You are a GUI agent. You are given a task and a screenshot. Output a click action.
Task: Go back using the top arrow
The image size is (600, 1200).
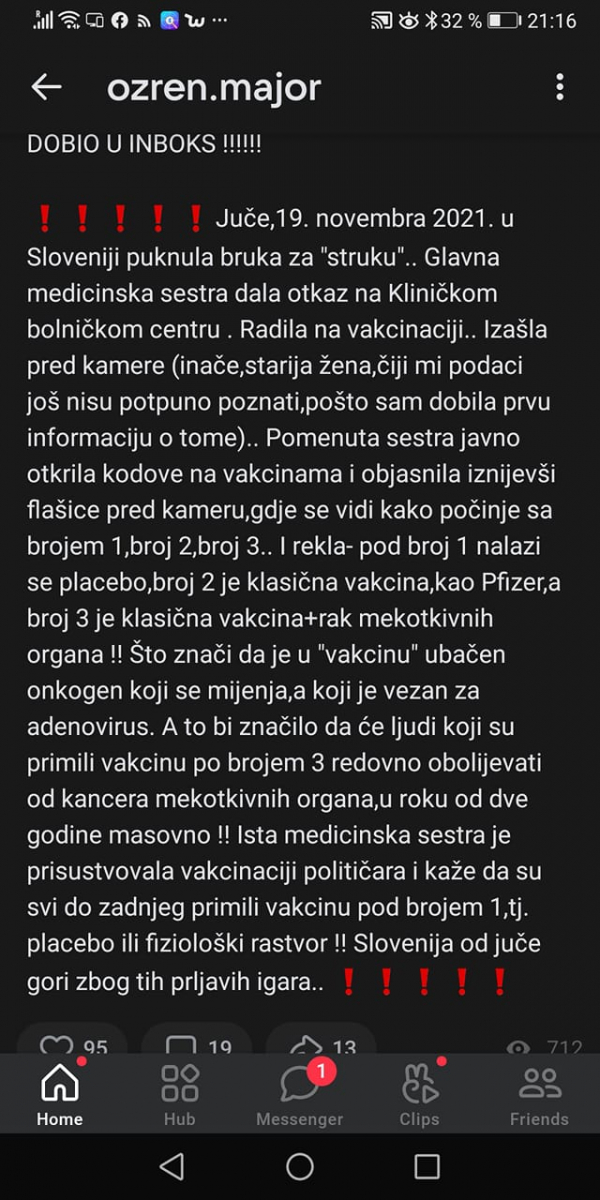pyautogui.click(x=46, y=87)
